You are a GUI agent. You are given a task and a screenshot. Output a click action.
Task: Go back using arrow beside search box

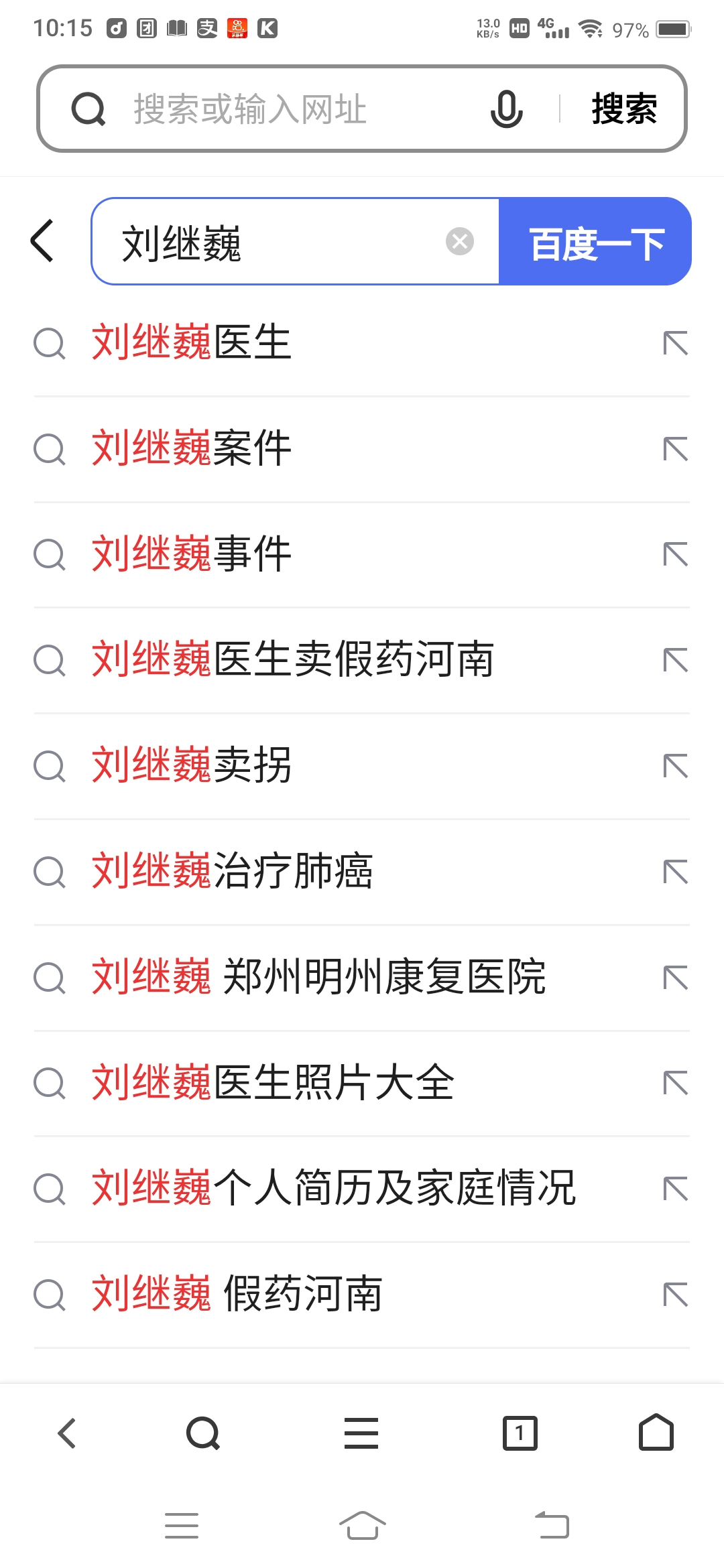pos(43,241)
